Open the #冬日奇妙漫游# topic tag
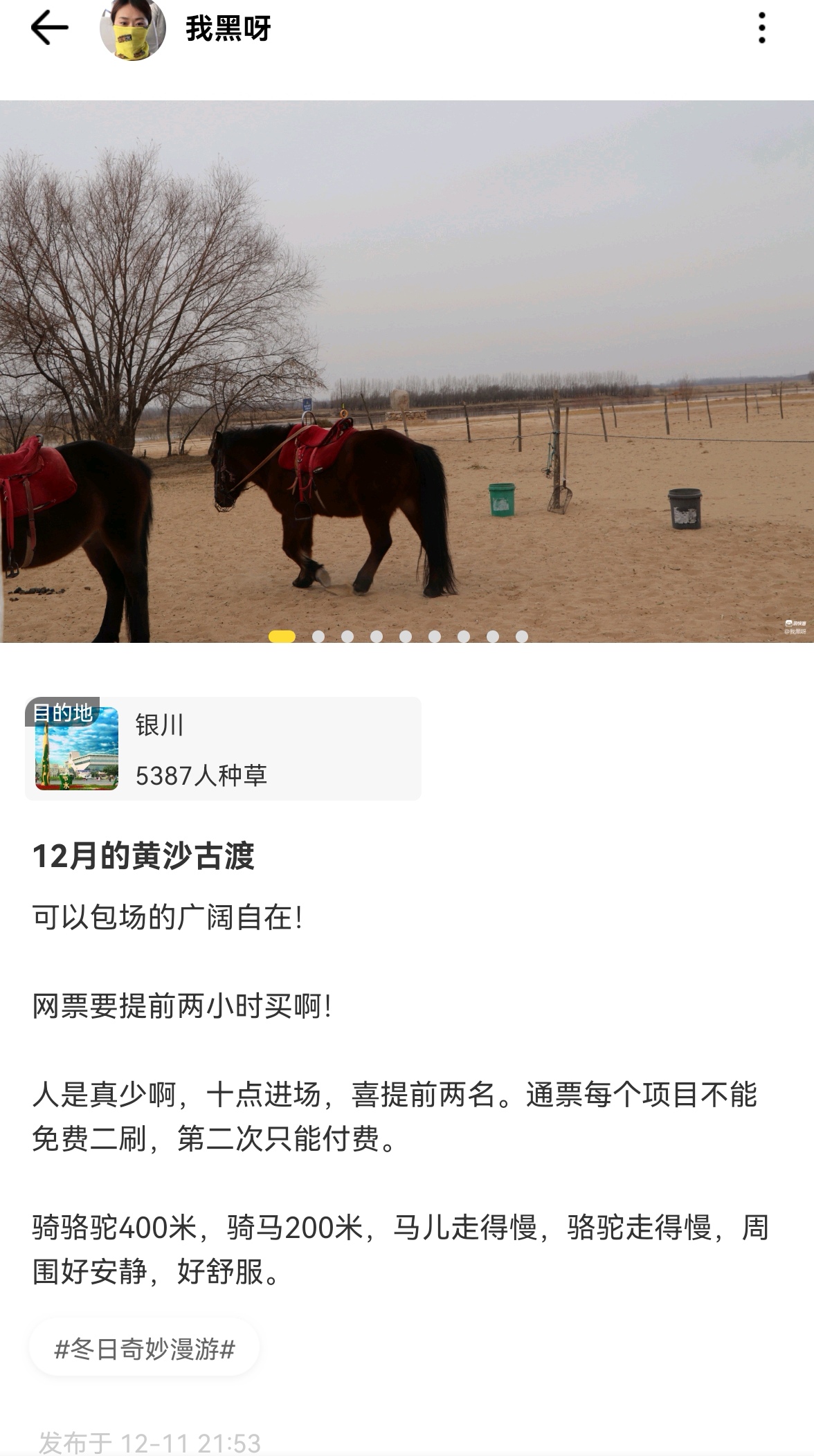 (145, 1349)
